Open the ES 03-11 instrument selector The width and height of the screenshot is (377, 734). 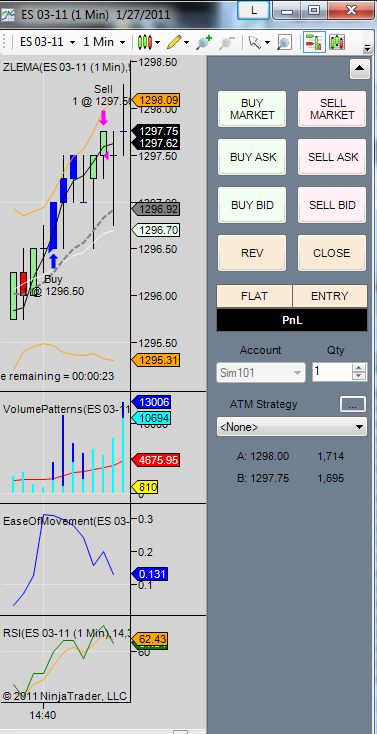coord(47,42)
